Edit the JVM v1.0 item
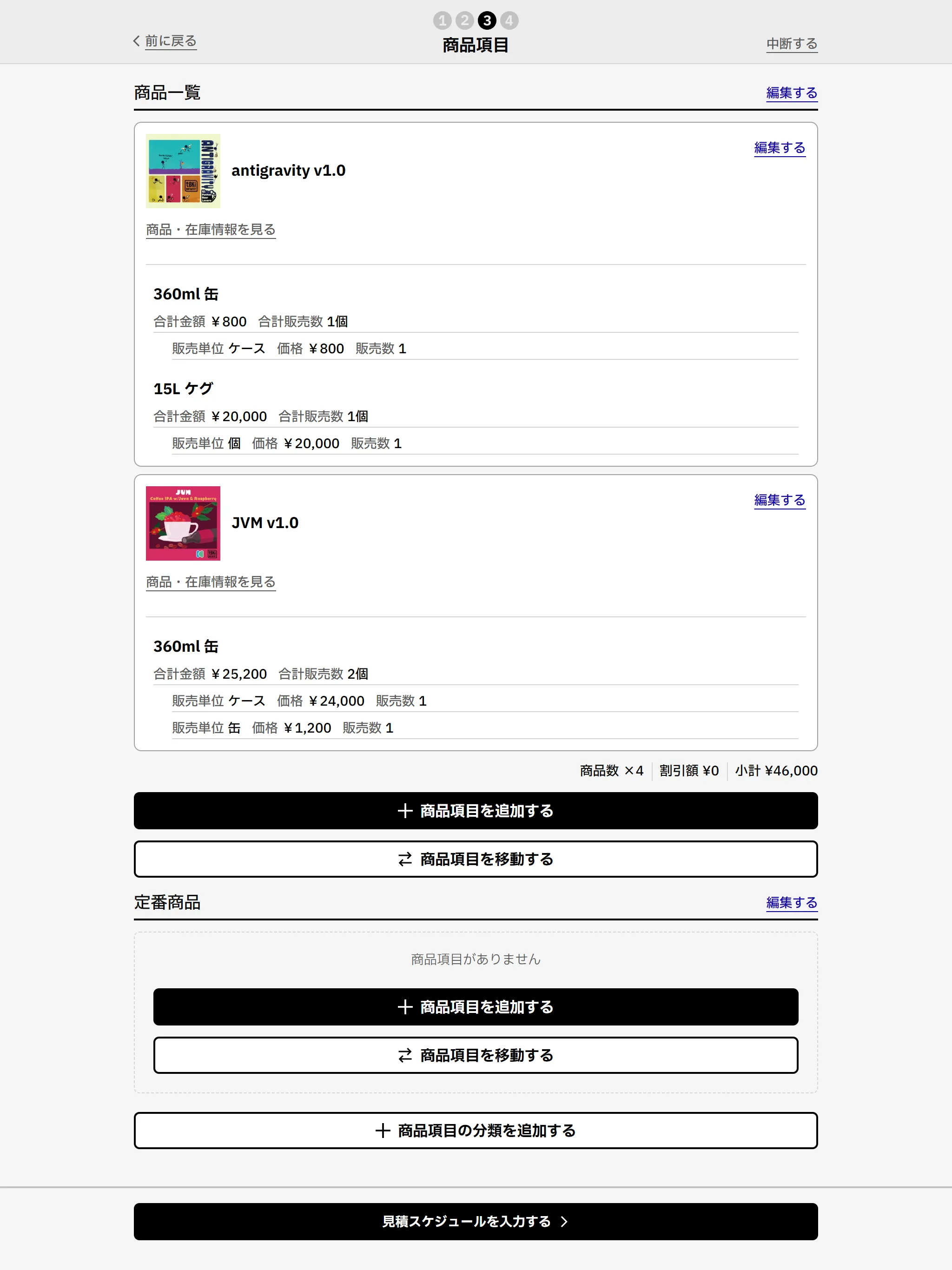 pyautogui.click(x=779, y=500)
